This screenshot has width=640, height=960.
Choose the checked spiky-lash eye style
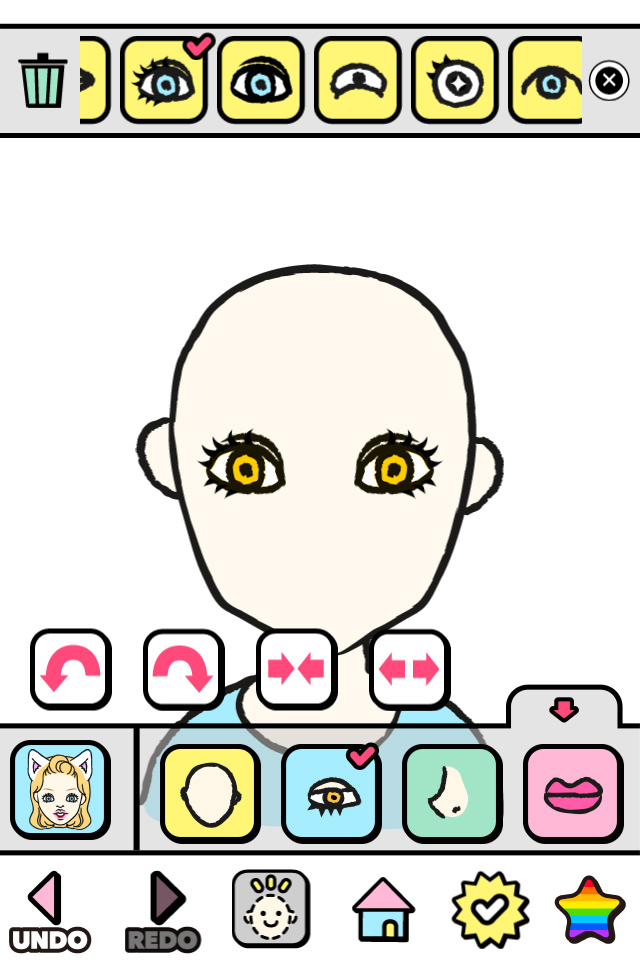(x=164, y=80)
